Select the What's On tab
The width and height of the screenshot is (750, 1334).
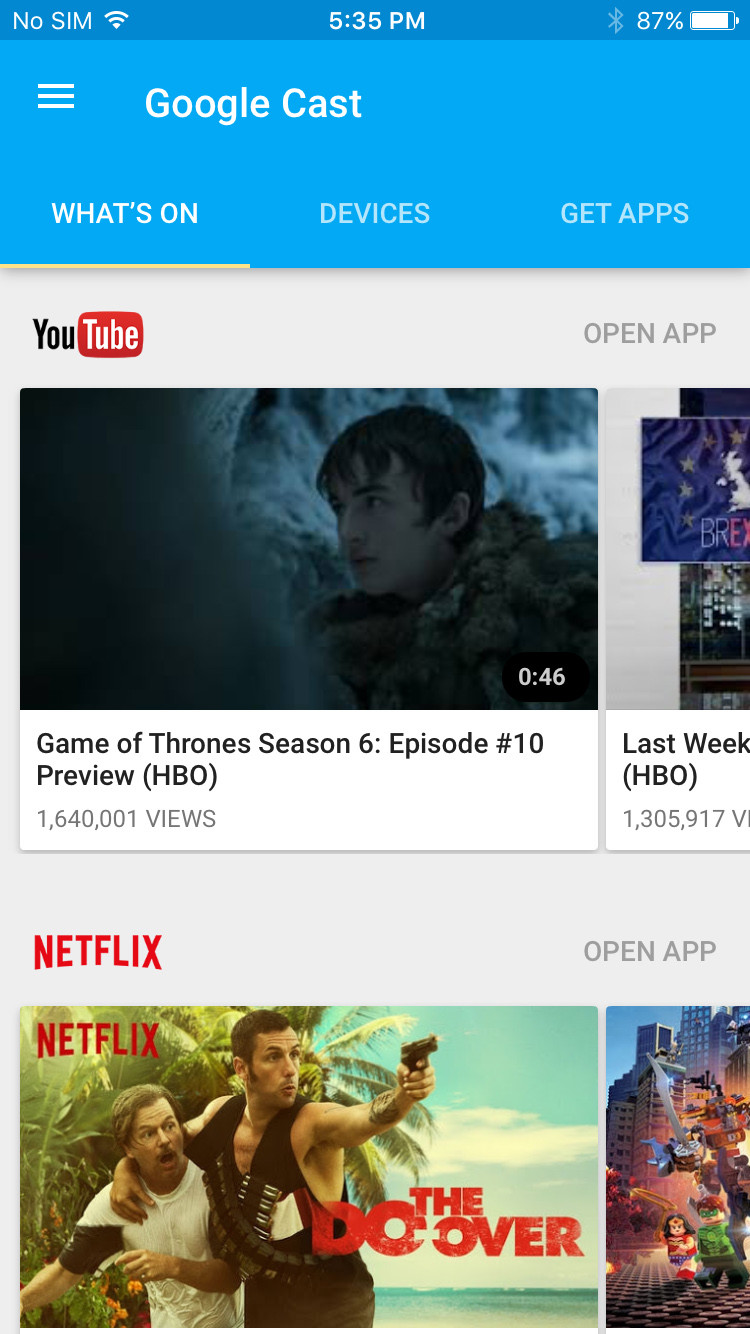tap(125, 213)
